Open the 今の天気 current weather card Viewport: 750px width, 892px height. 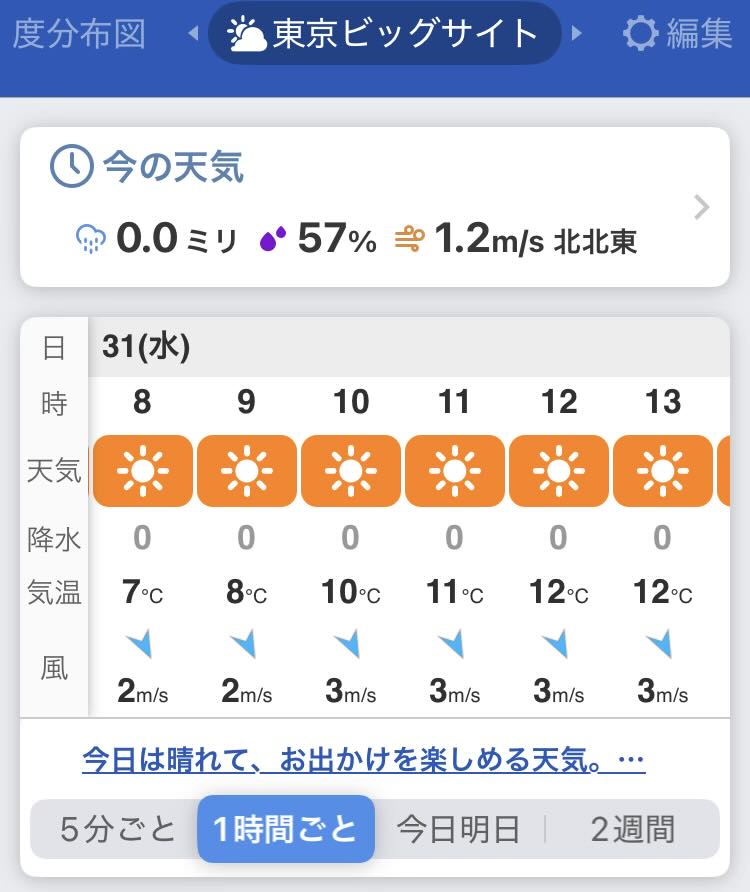coord(374,207)
